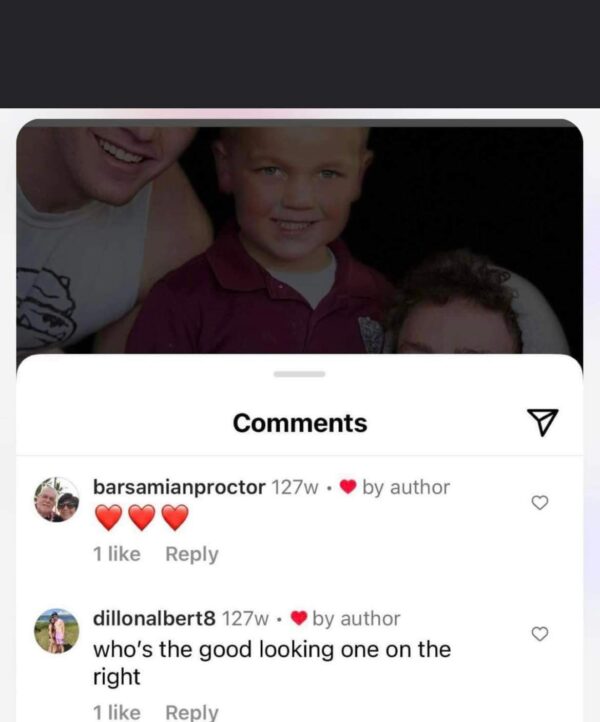Open barsamianproctor's username link
600x722 pixels.
[x=179, y=487]
